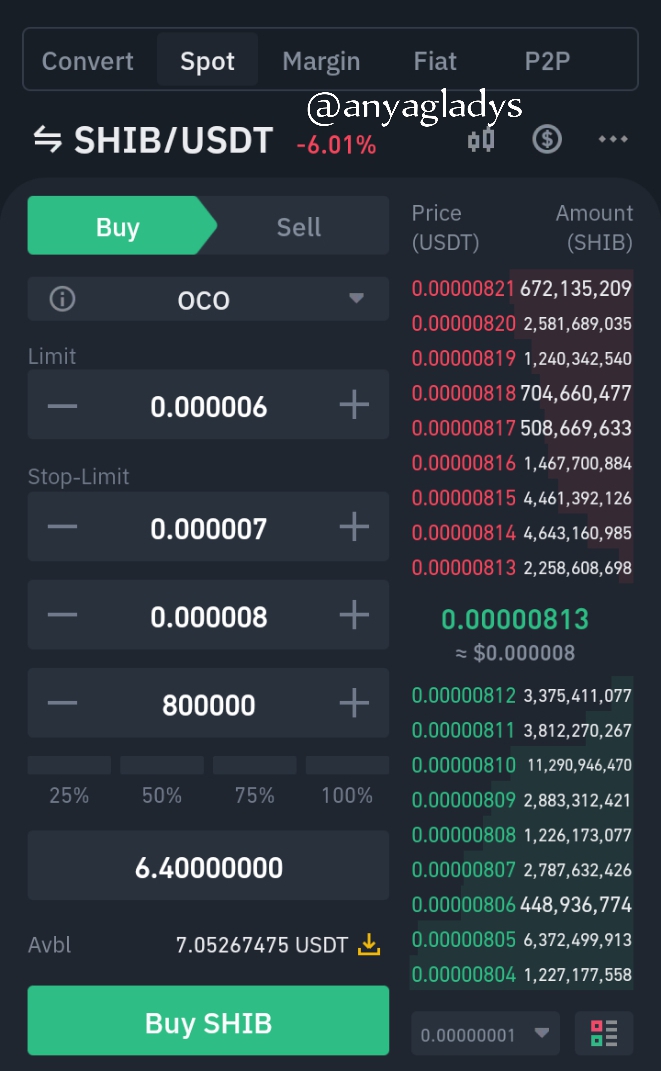661x1071 pixels.
Task: Tap the dollar coin icon
Action: pyautogui.click(x=547, y=139)
